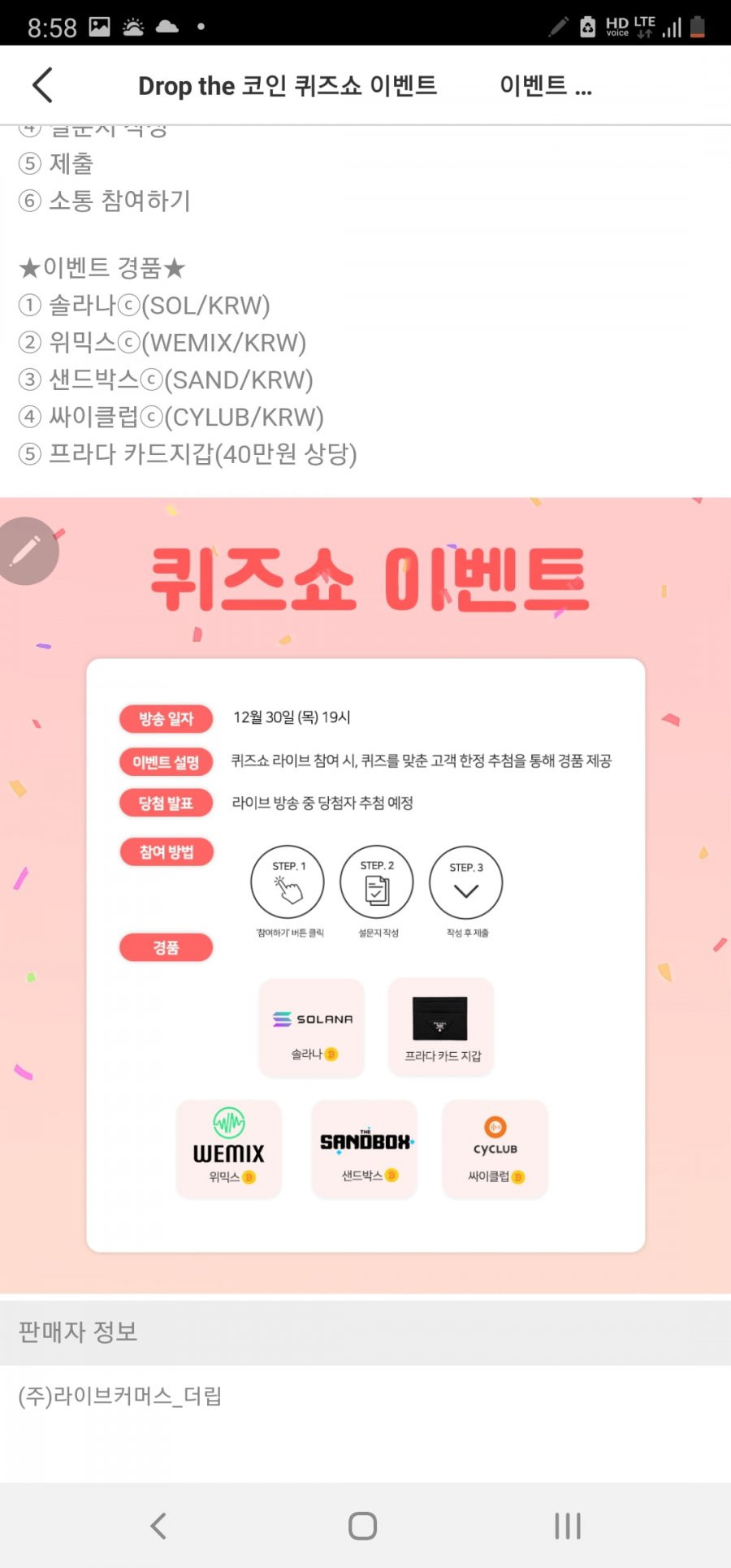Go back using the header arrow

tap(42, 85)
